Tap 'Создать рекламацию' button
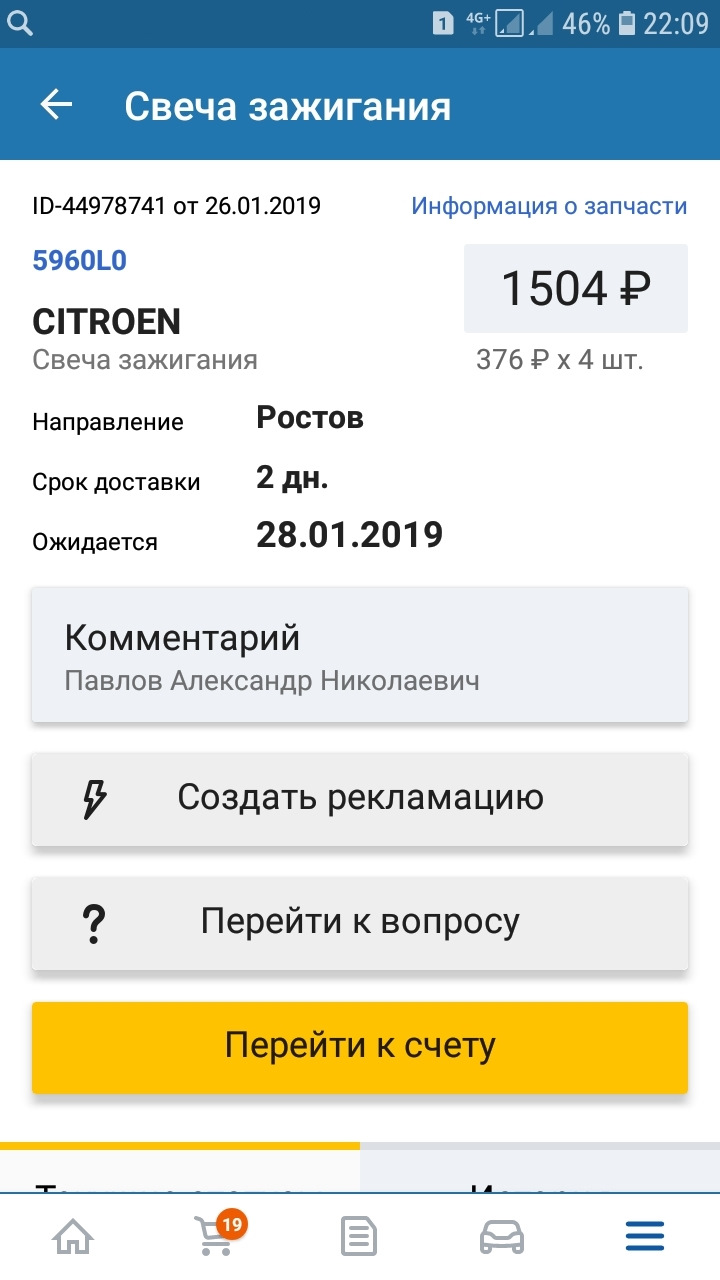Image resolution: width=720 pixels, height=1280 pixels. [360, 799]
